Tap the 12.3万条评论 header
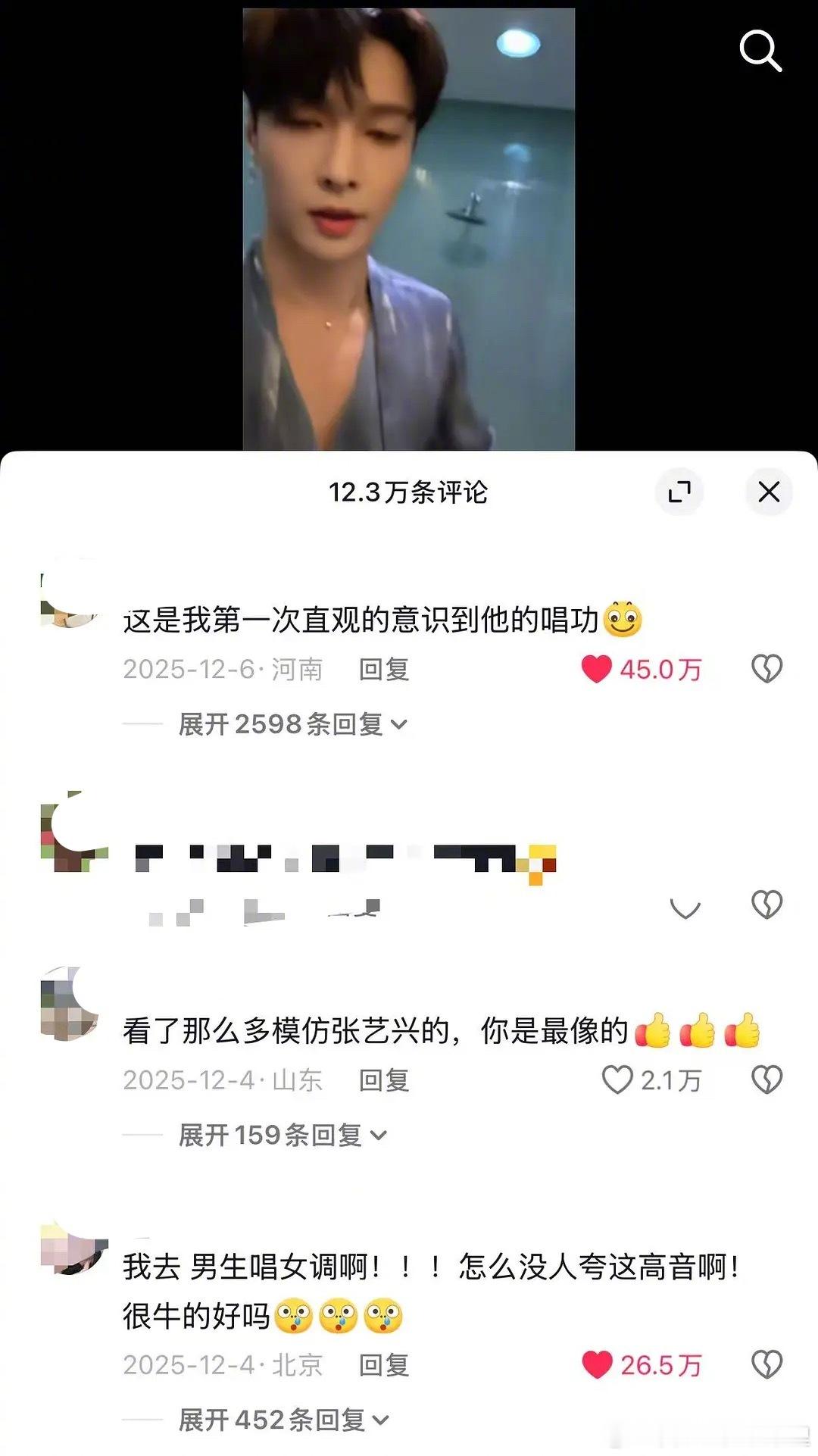818x1456 pixels. pyautogui.click(x=409, y=491)
